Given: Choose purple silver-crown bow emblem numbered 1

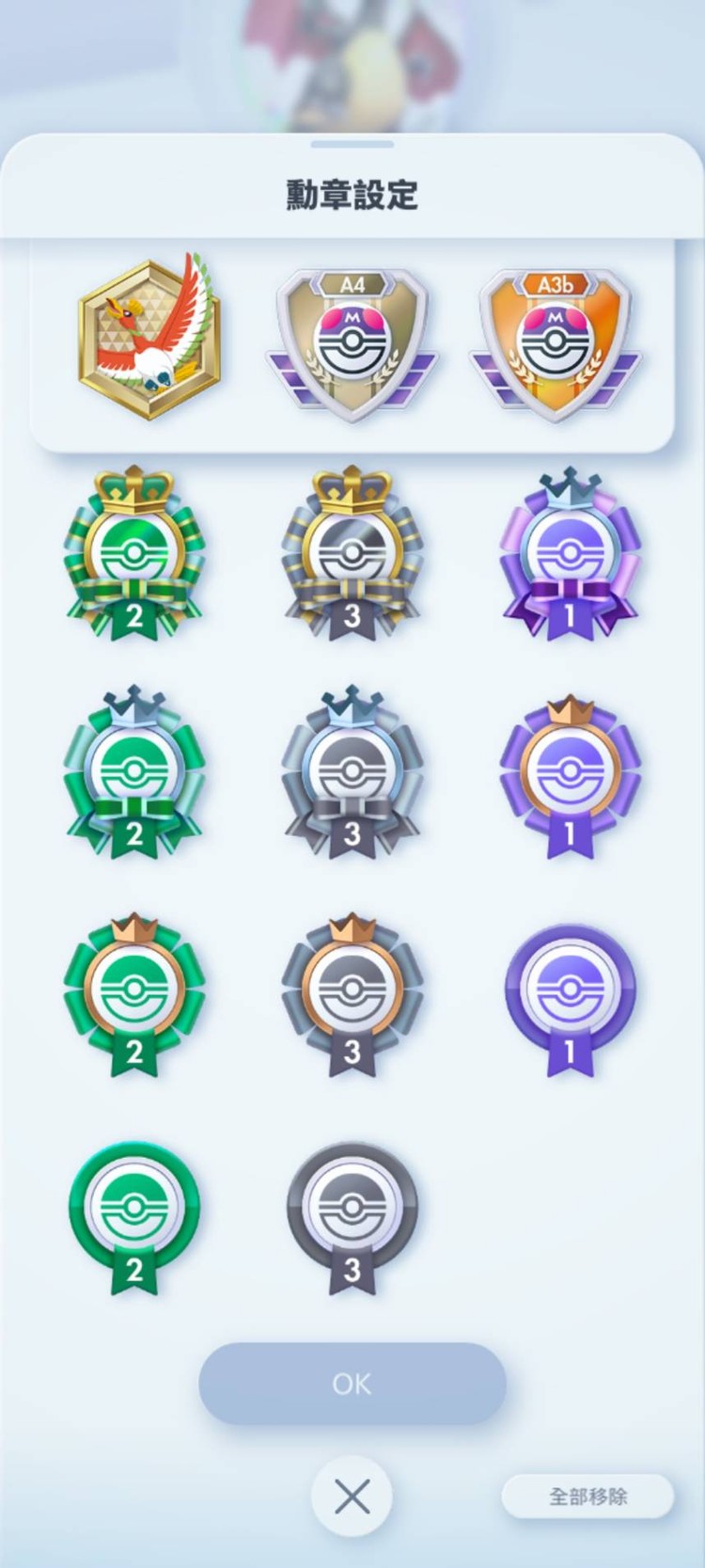Looking at the screenshot, I should pyautogui.click(x=570, y=555).
